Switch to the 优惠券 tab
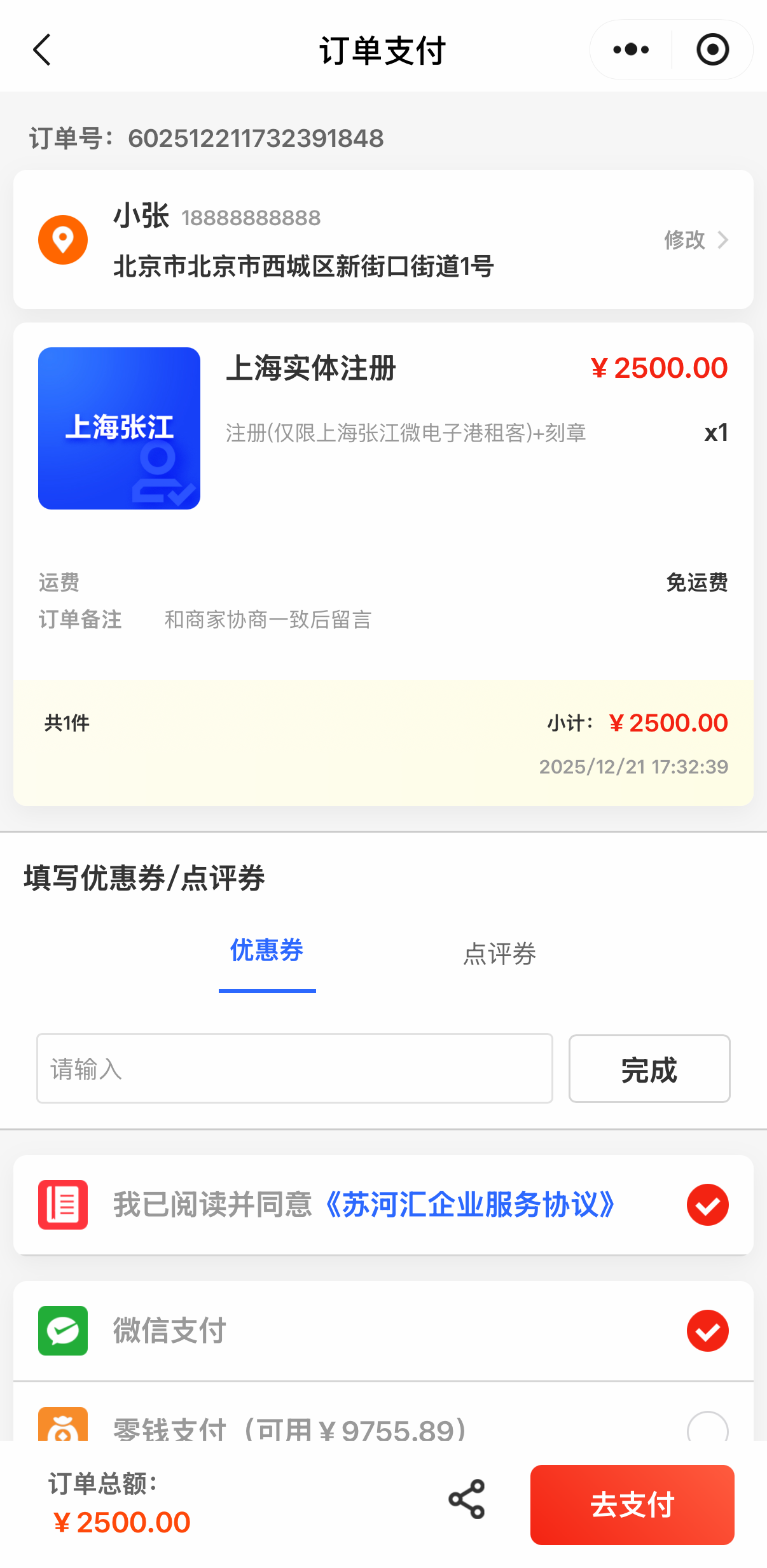Image resolution: width=767 pixels, height=1568 pixels. [x=266, y=950]
